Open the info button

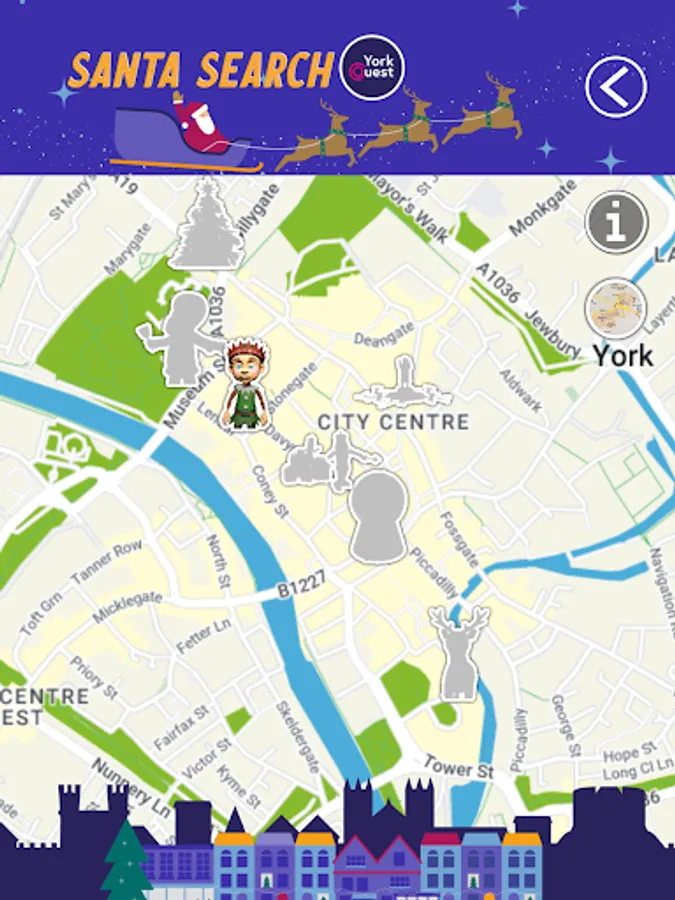(x=616, y=222)
